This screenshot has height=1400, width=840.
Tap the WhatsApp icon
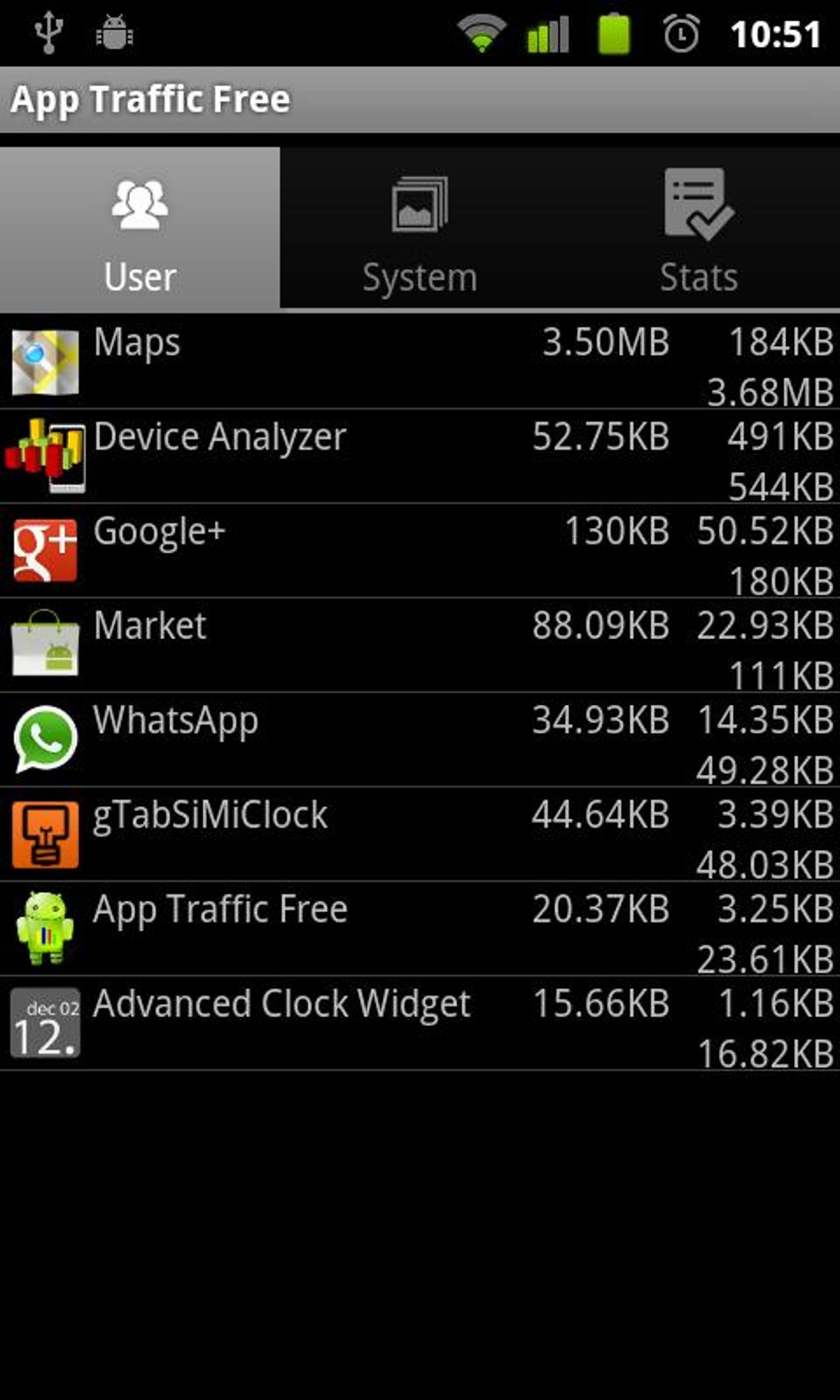point(44,740)
